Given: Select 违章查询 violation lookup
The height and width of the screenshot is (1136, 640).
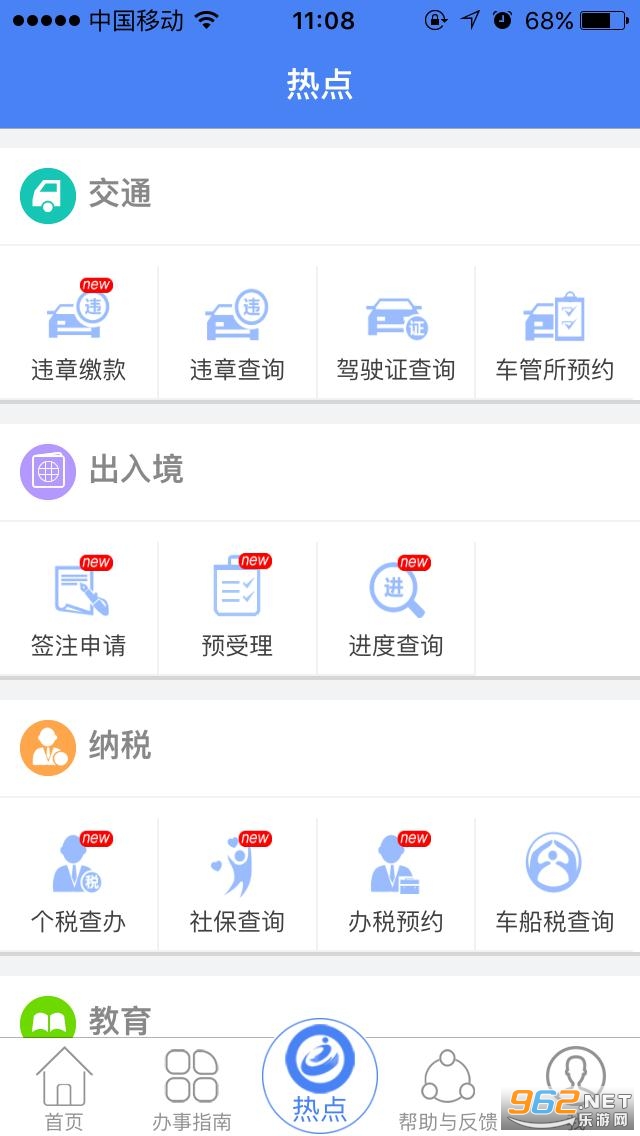Looking at the screenshot, I should 237,334.
